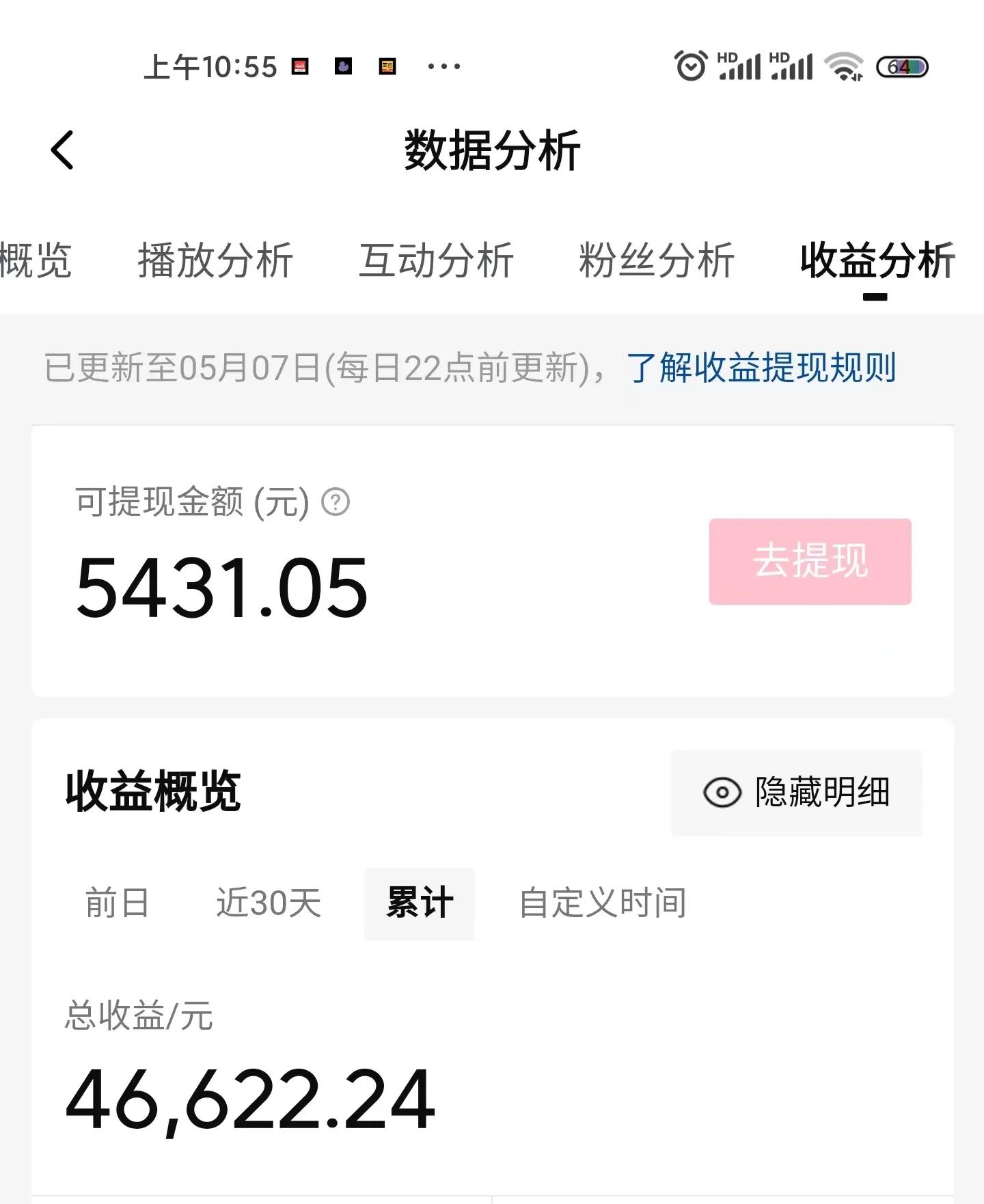Screen dimensions: 984x1204
Task: Tap the battery indicator showing 64
Action: pyautogui.click(x=903, y=66)
